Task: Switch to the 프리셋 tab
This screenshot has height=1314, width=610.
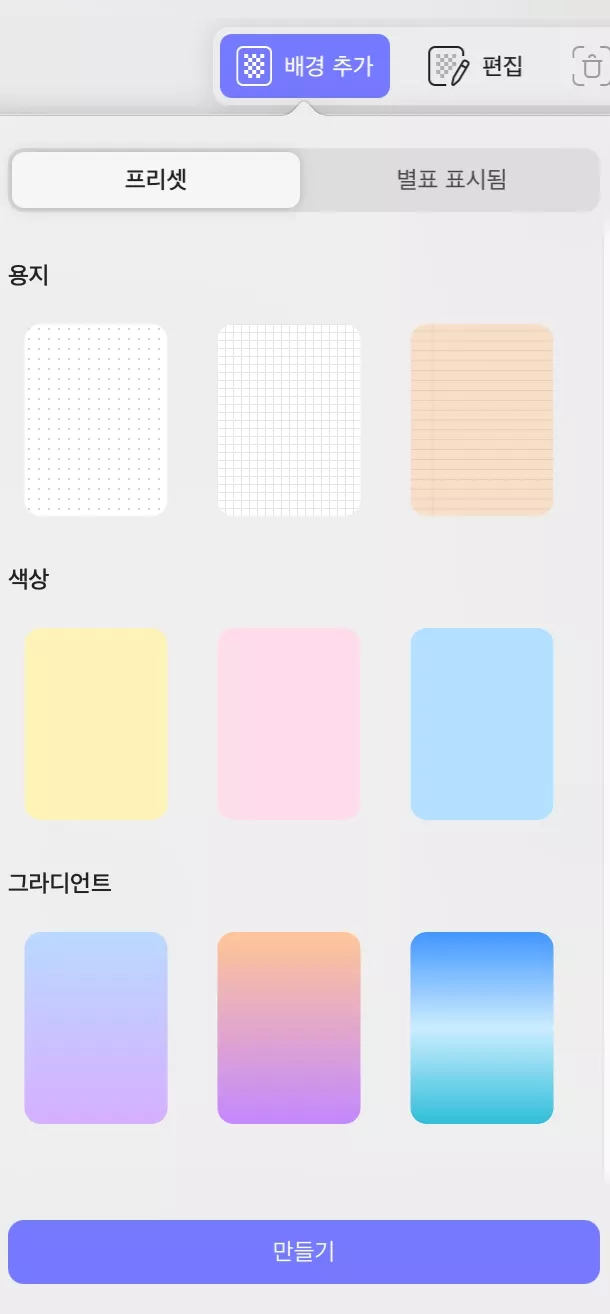Action: pos(156,180)
